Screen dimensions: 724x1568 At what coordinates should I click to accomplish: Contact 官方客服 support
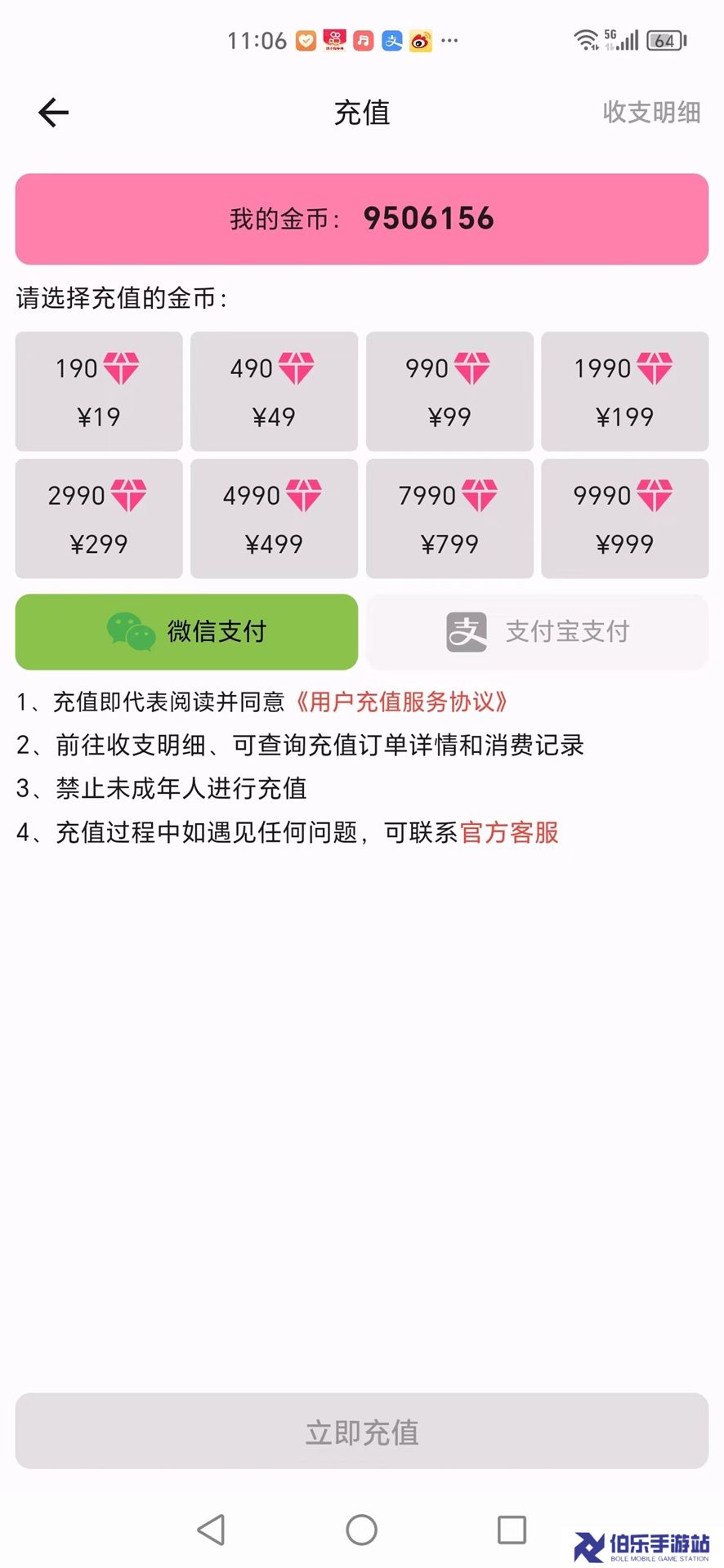pos(509,832)
